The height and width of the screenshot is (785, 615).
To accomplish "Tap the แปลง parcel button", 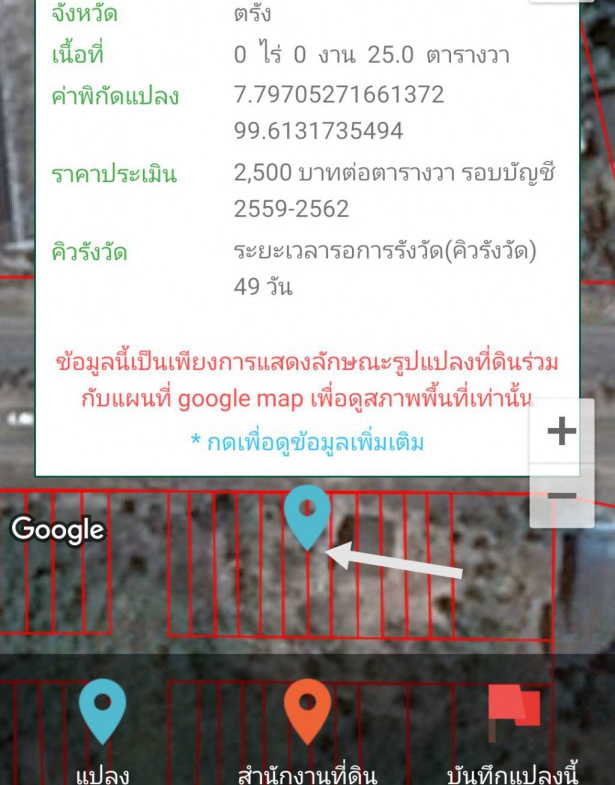I will 102,728.
